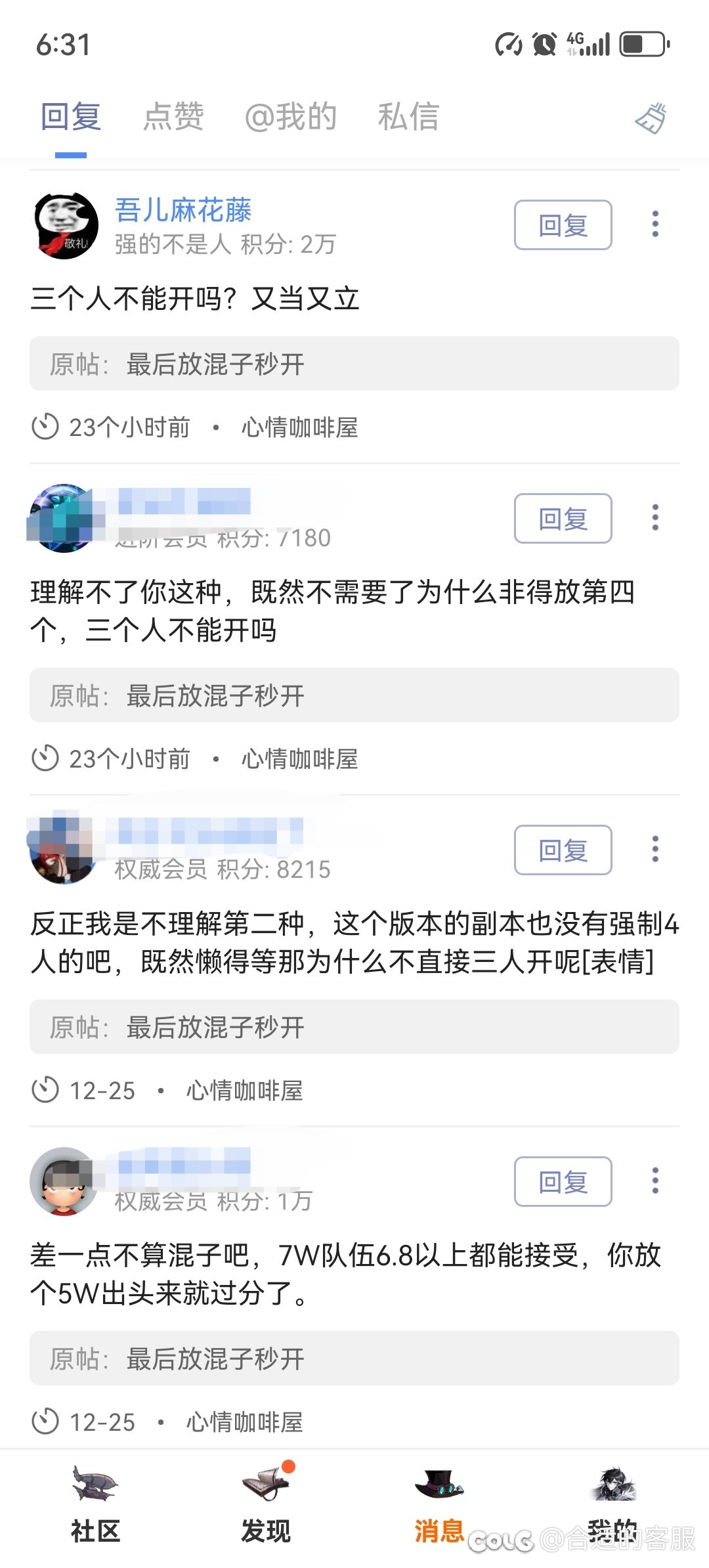709x1568 pixels.
Task: Open overflow menu on the first reply
Action: click(655, 224)
